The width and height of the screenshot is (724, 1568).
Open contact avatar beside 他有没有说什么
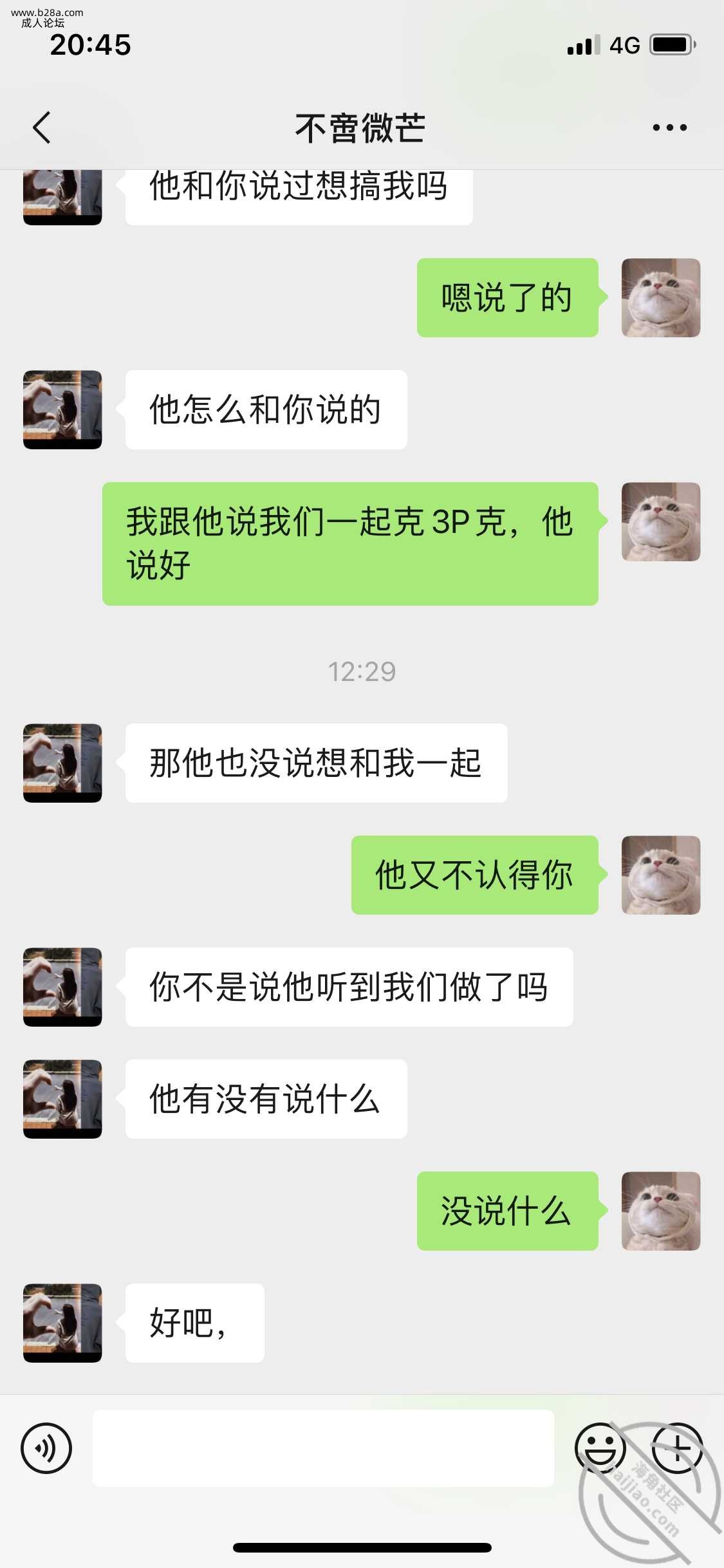pos(62,1099)
